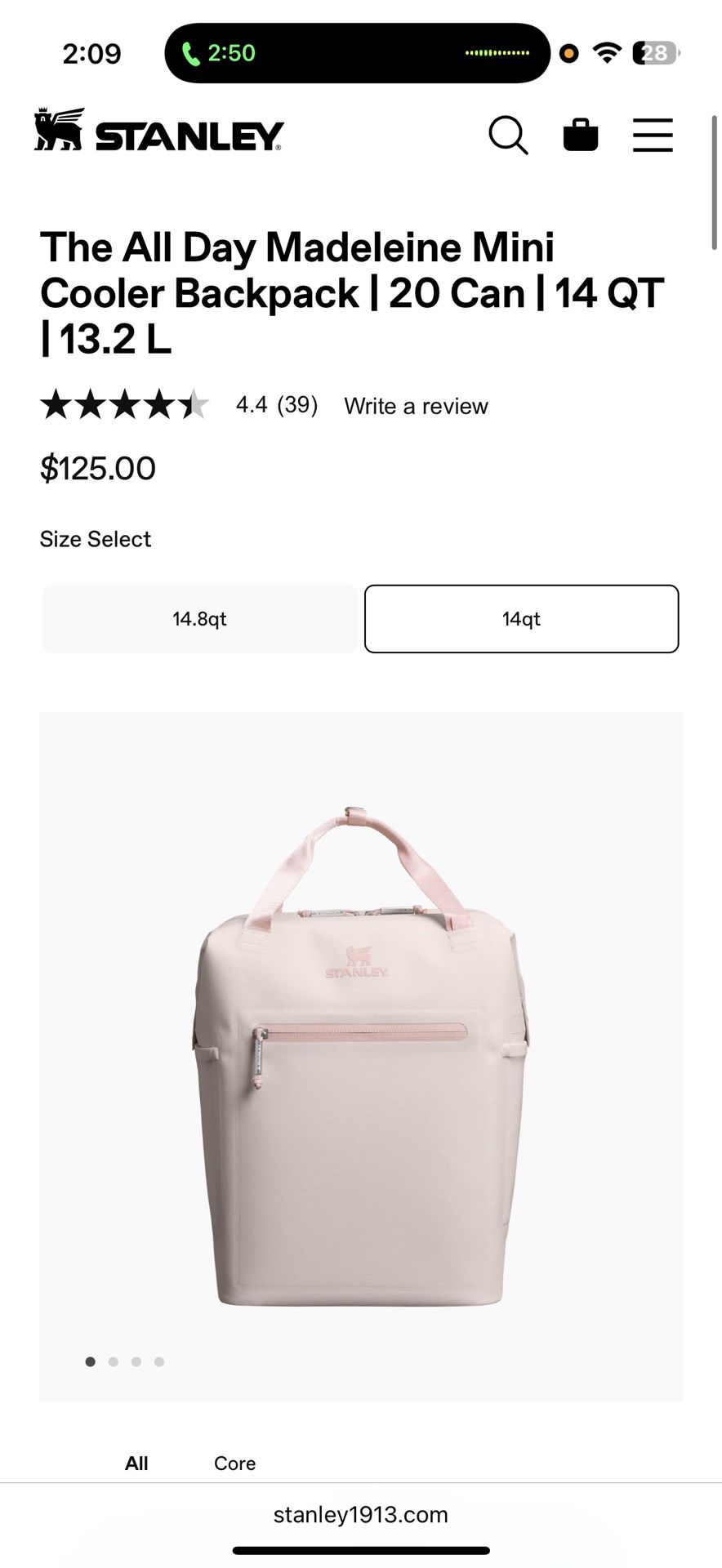Open Write a review

tap(416, 406)
